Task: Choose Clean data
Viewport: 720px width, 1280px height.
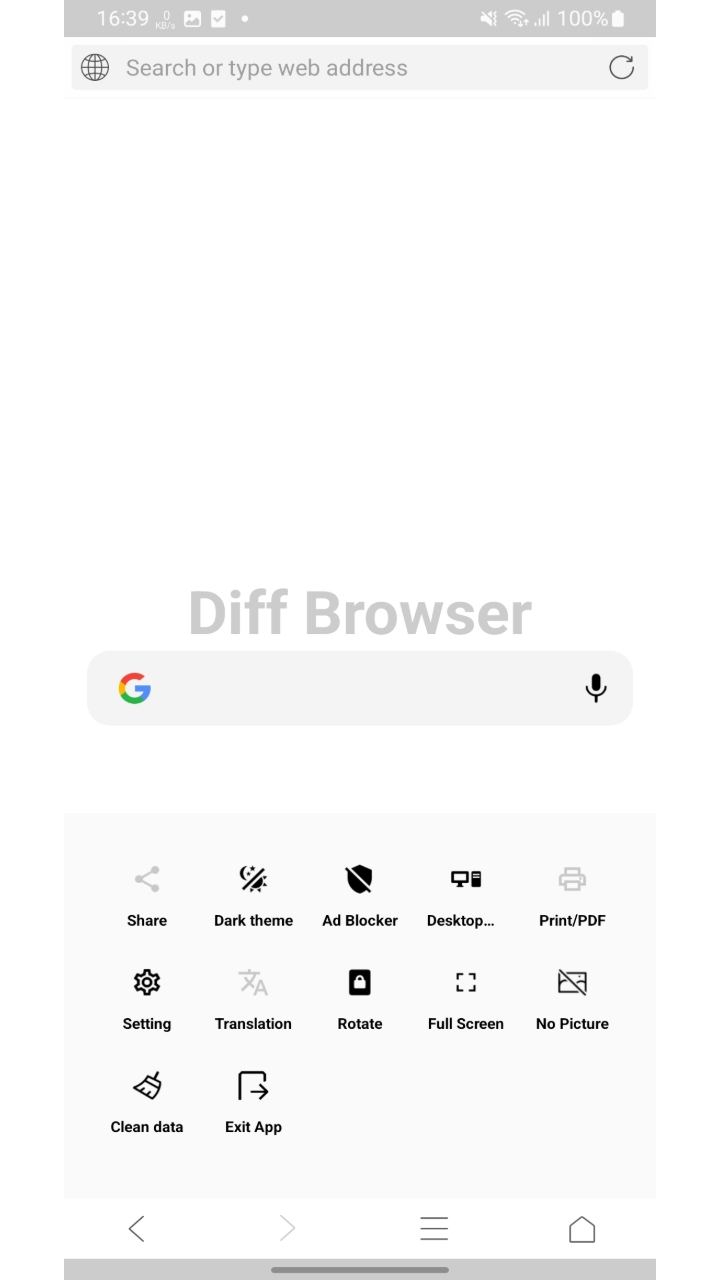Action: pos(147,1101)
